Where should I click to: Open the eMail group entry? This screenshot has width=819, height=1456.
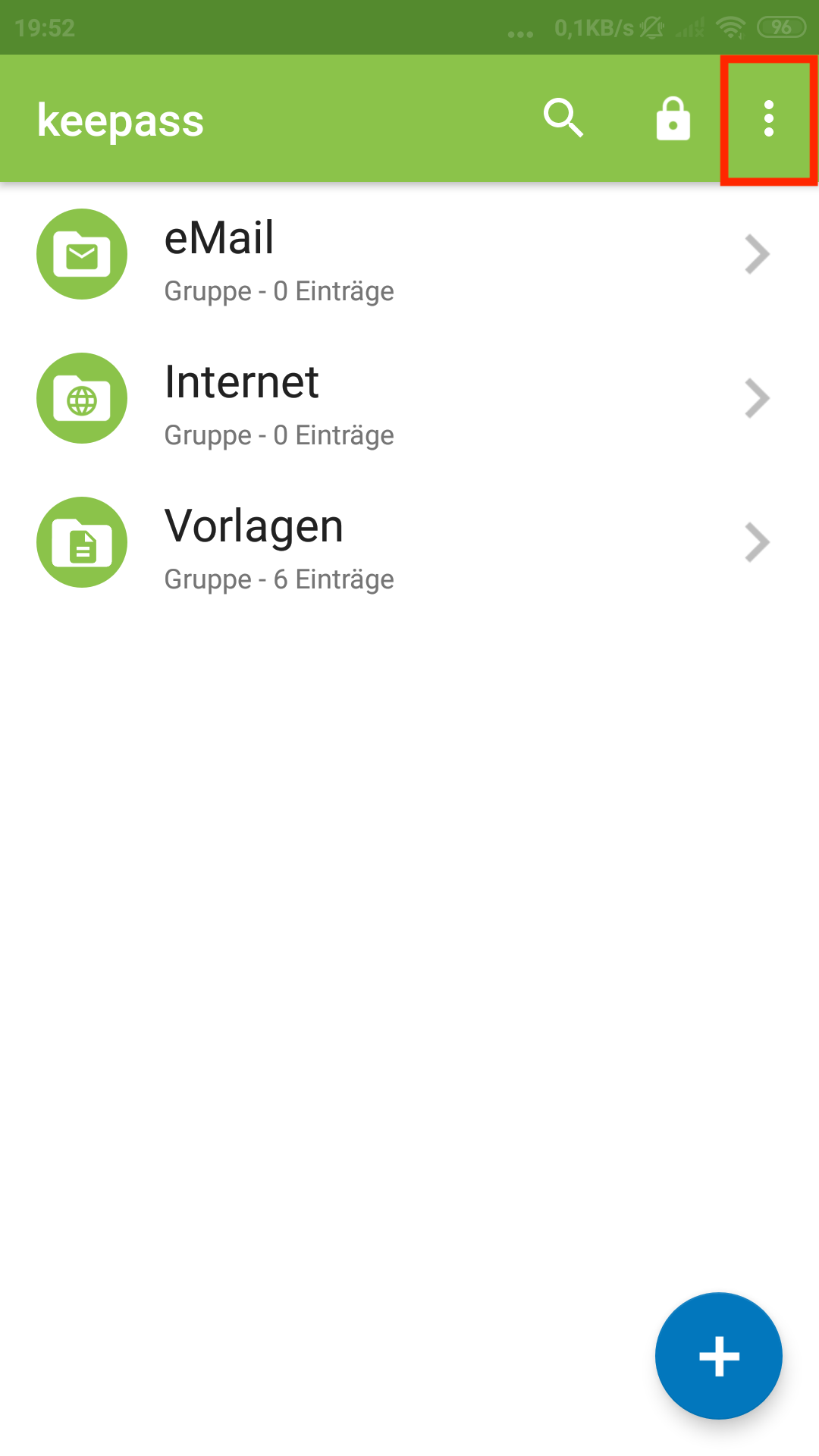(303, 254)
